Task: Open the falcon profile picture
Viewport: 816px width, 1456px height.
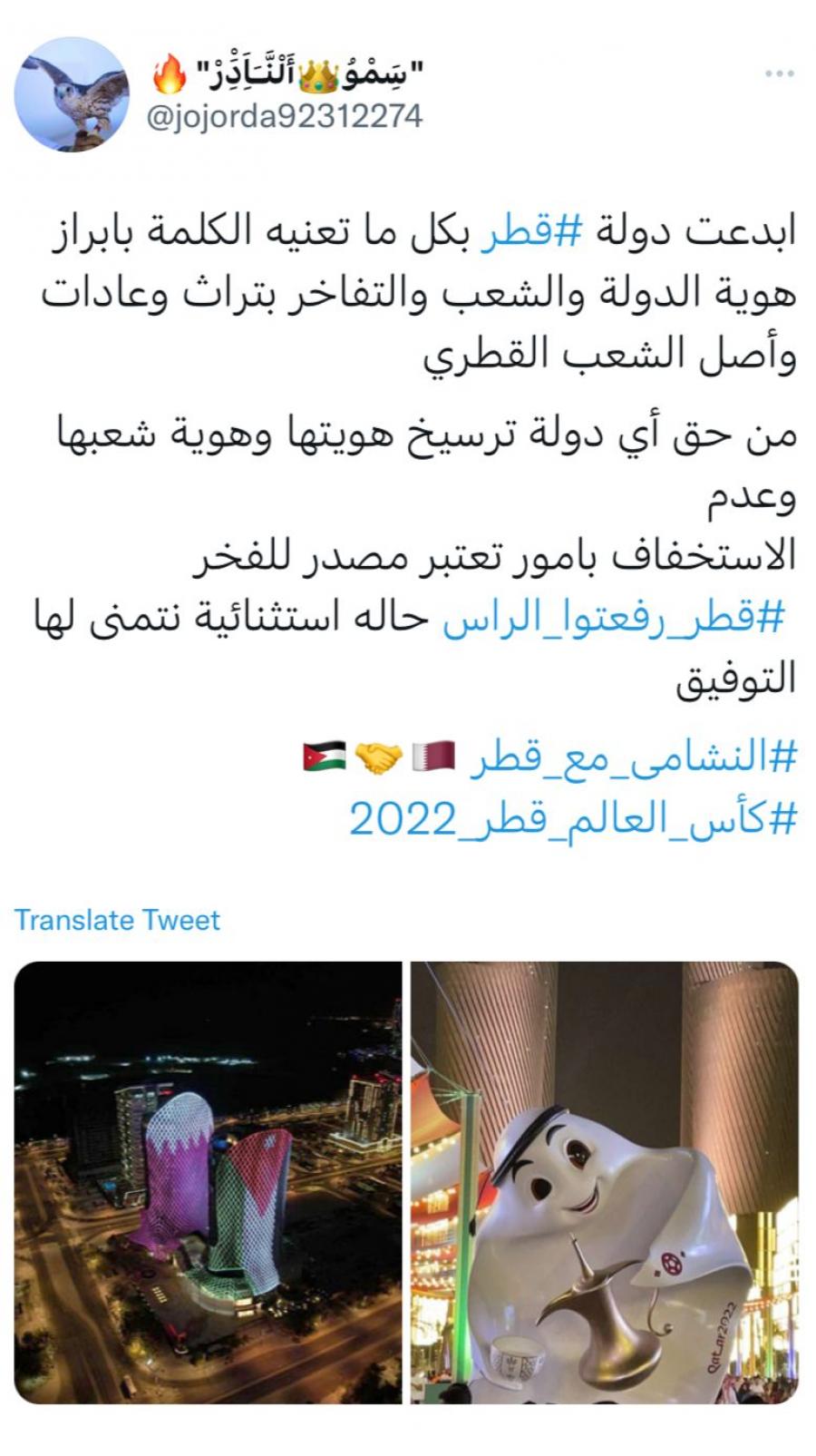Action: [73, 95]
